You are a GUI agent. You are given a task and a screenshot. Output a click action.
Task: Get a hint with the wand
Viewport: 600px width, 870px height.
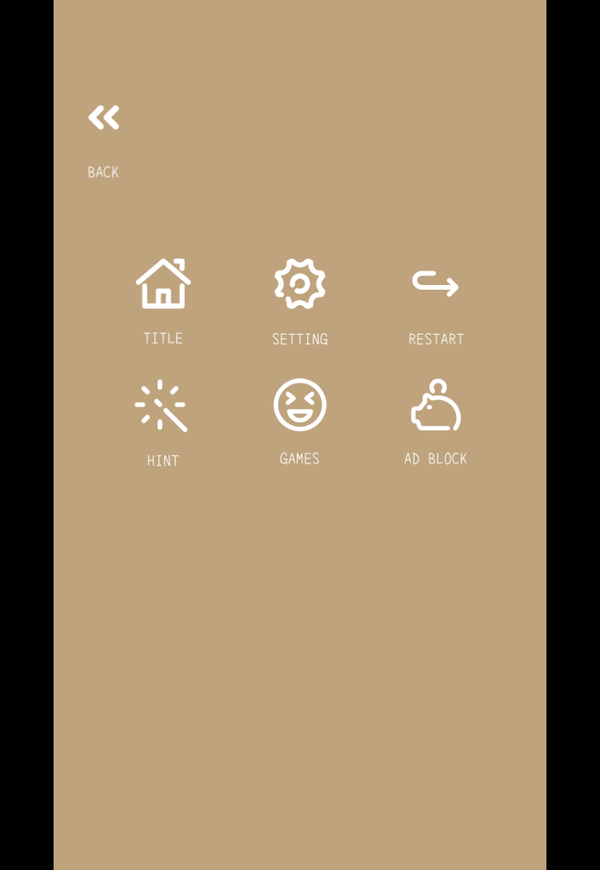coord(161,405)
